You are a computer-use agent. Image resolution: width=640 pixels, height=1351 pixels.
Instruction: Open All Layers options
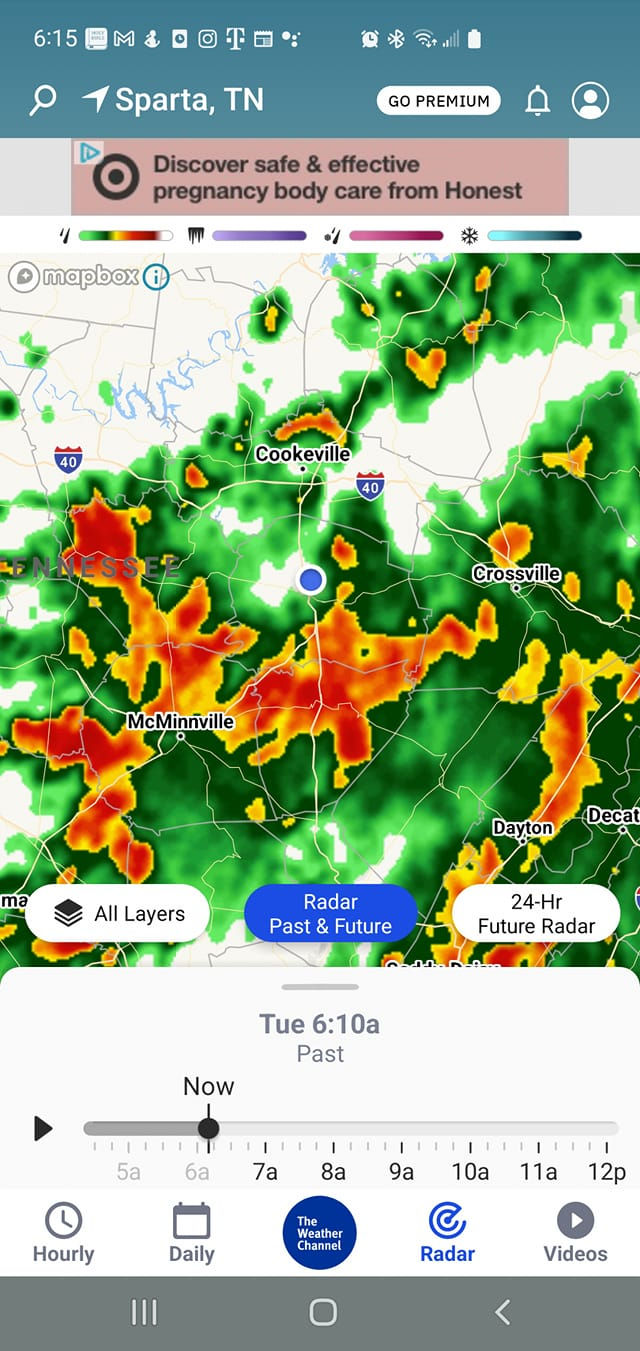point(119,913)
